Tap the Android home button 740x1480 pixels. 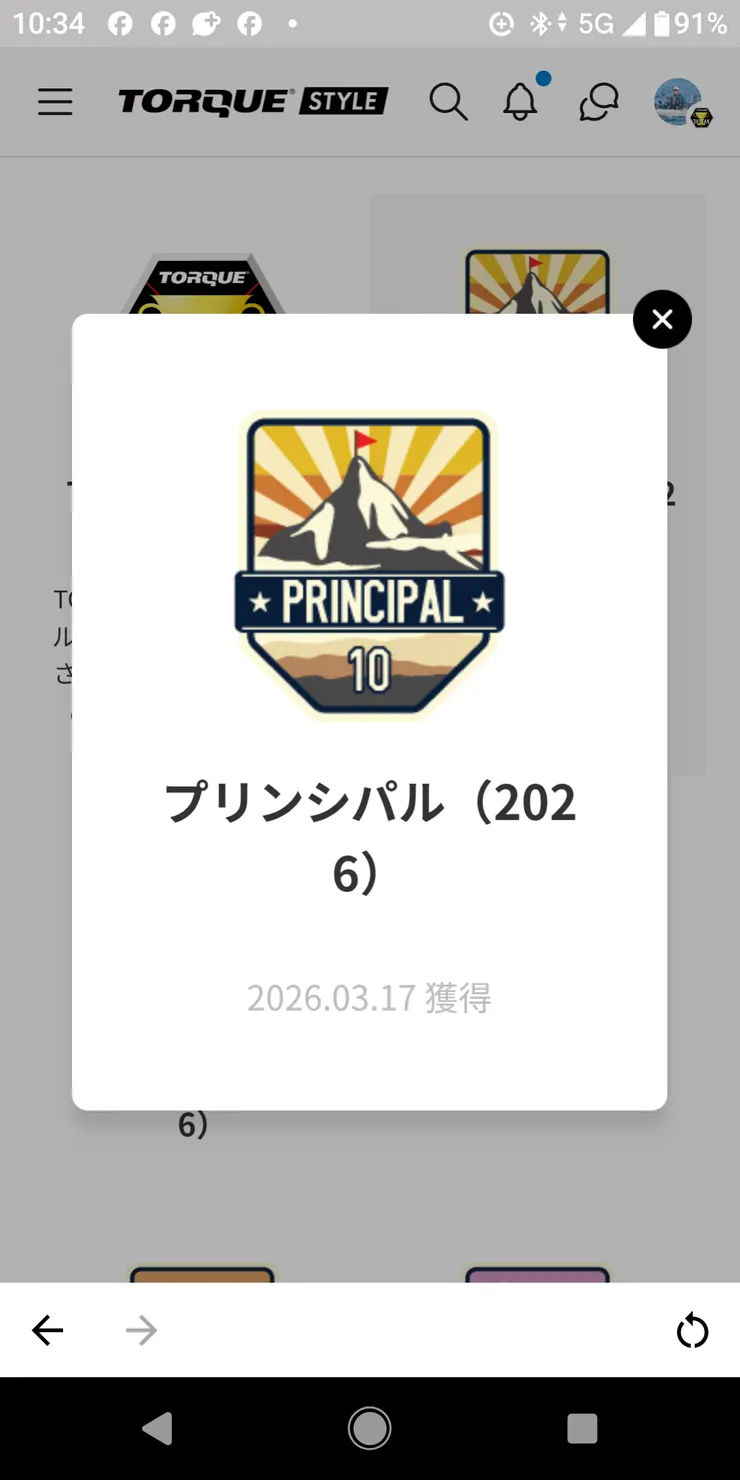[369, 1428]
